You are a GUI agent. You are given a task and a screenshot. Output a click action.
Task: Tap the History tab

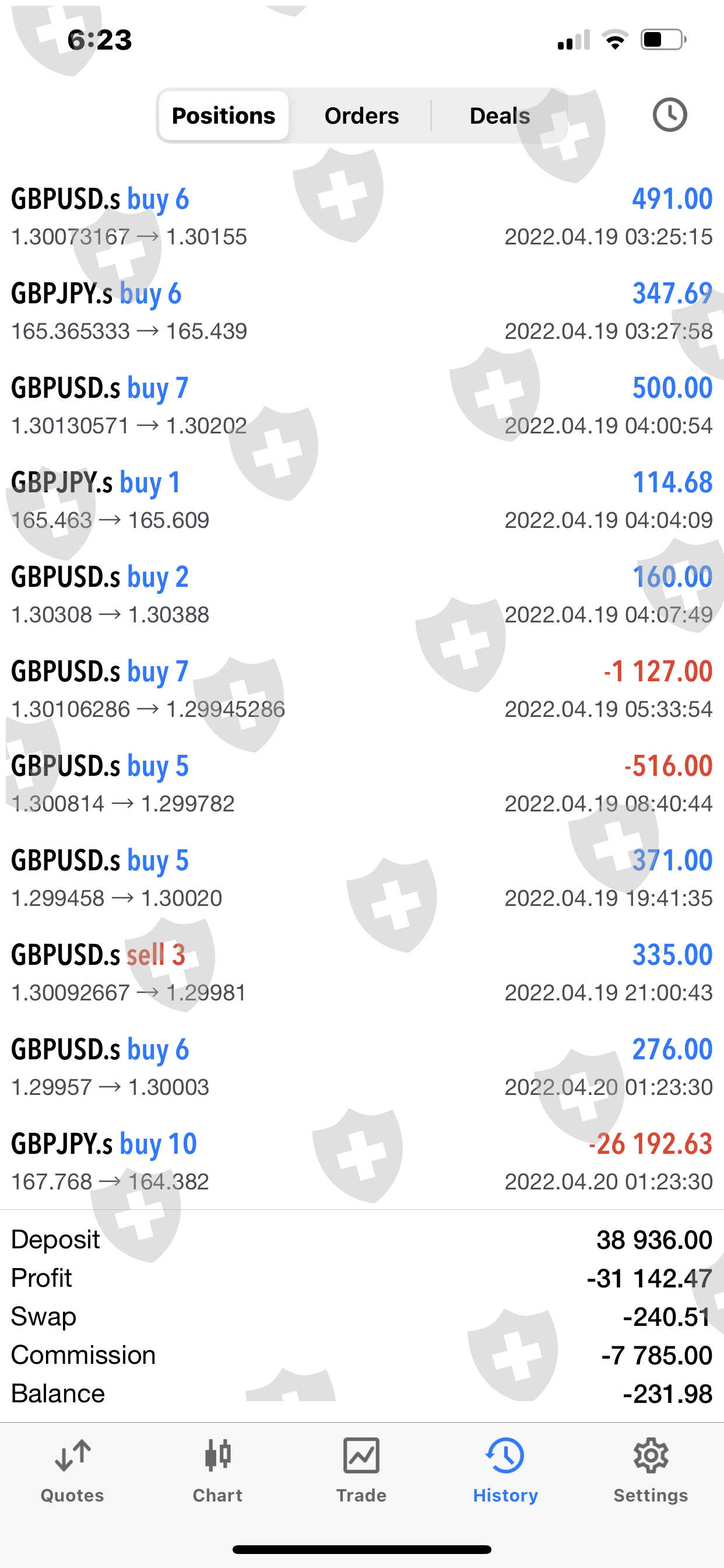505,1468
